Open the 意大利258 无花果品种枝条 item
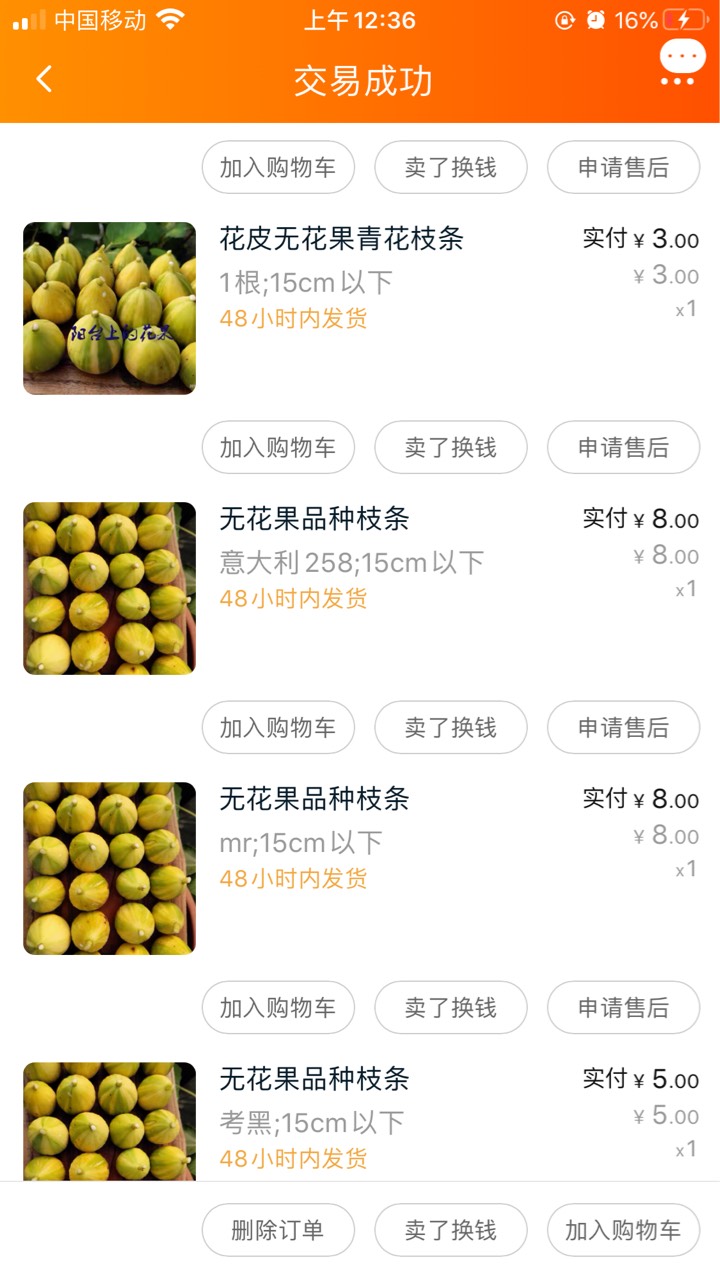720x1280 pixels. pos(360,588)
